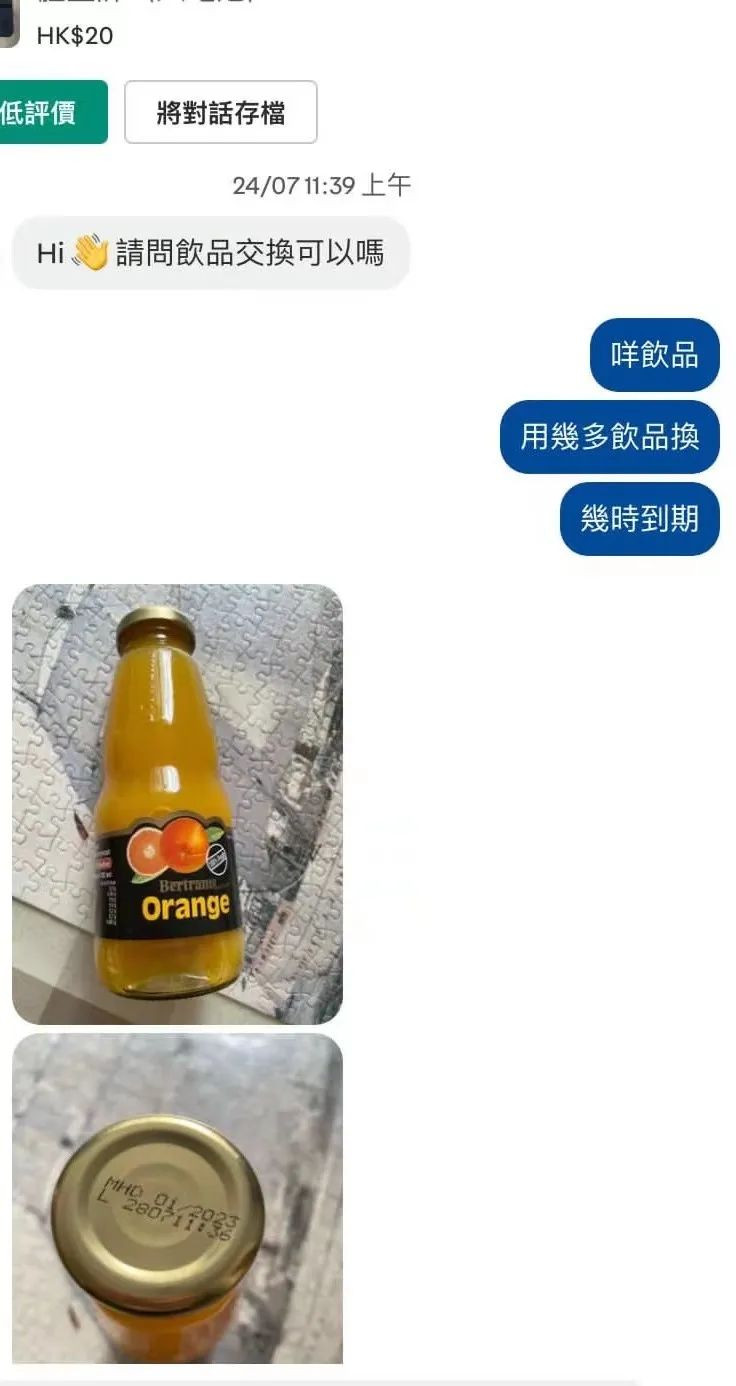Open the orange juice bottle photo
Viewport: 736px width, 1386px height.
tap(177, 803)
